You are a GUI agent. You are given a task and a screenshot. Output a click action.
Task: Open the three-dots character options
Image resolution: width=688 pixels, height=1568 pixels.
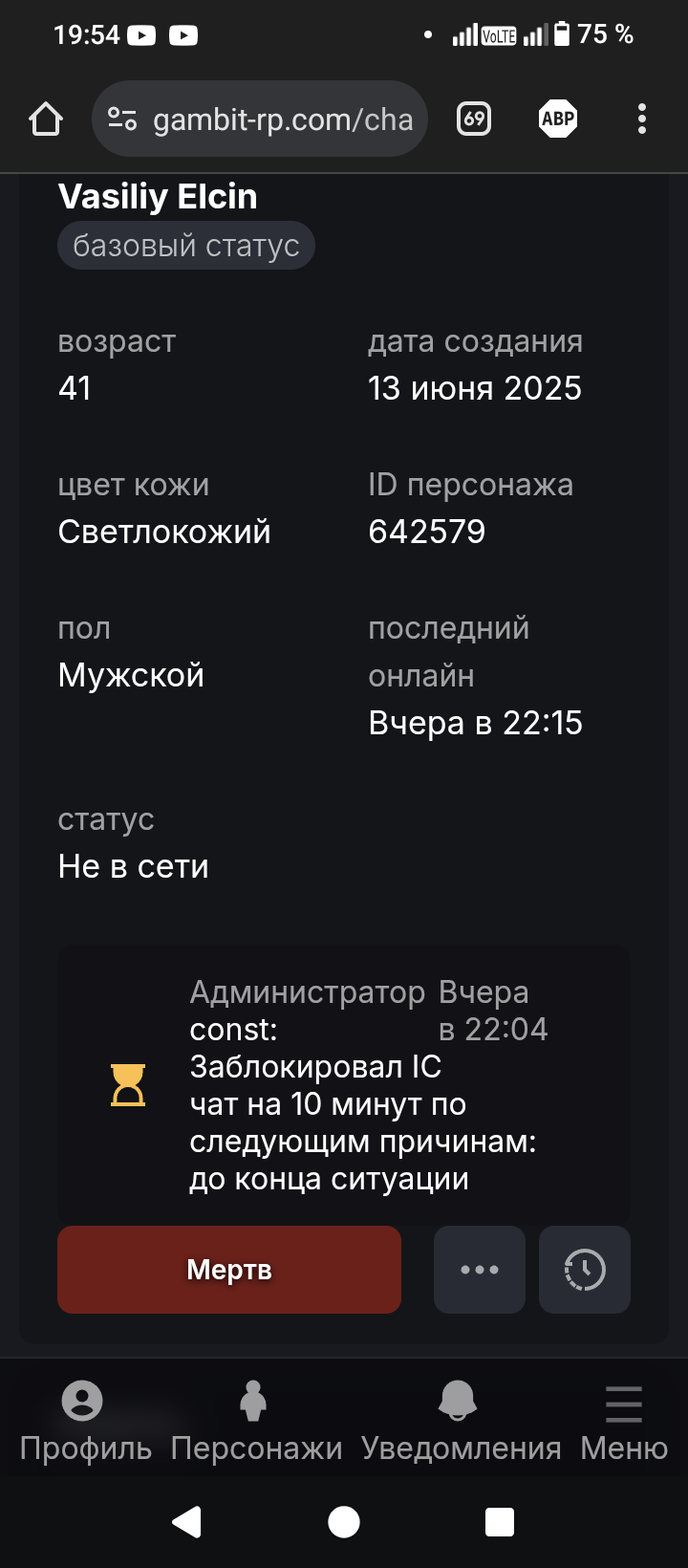pos(480,1270)
